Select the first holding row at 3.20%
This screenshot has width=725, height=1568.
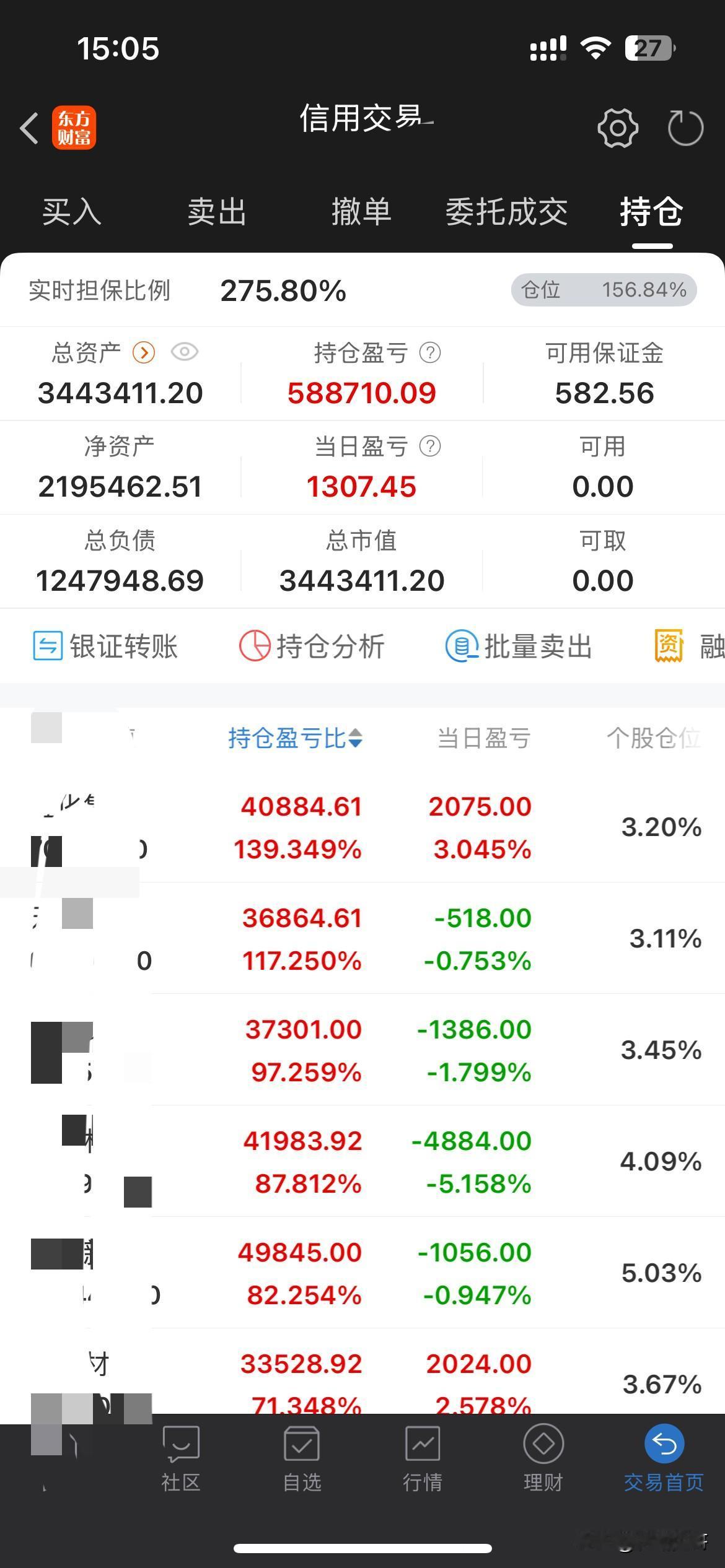click(362, 828)
